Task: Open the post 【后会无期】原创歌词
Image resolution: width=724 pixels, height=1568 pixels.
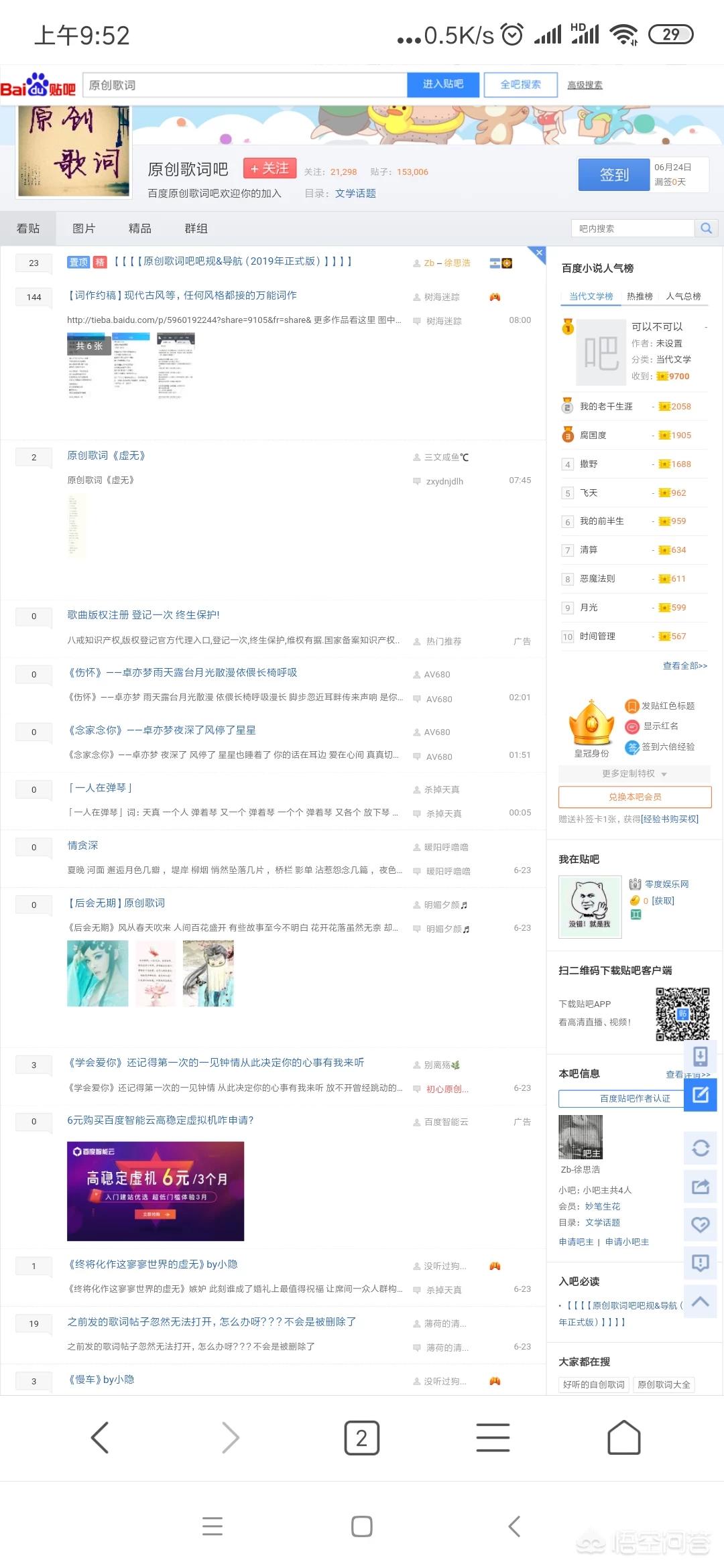Action: 116,903
